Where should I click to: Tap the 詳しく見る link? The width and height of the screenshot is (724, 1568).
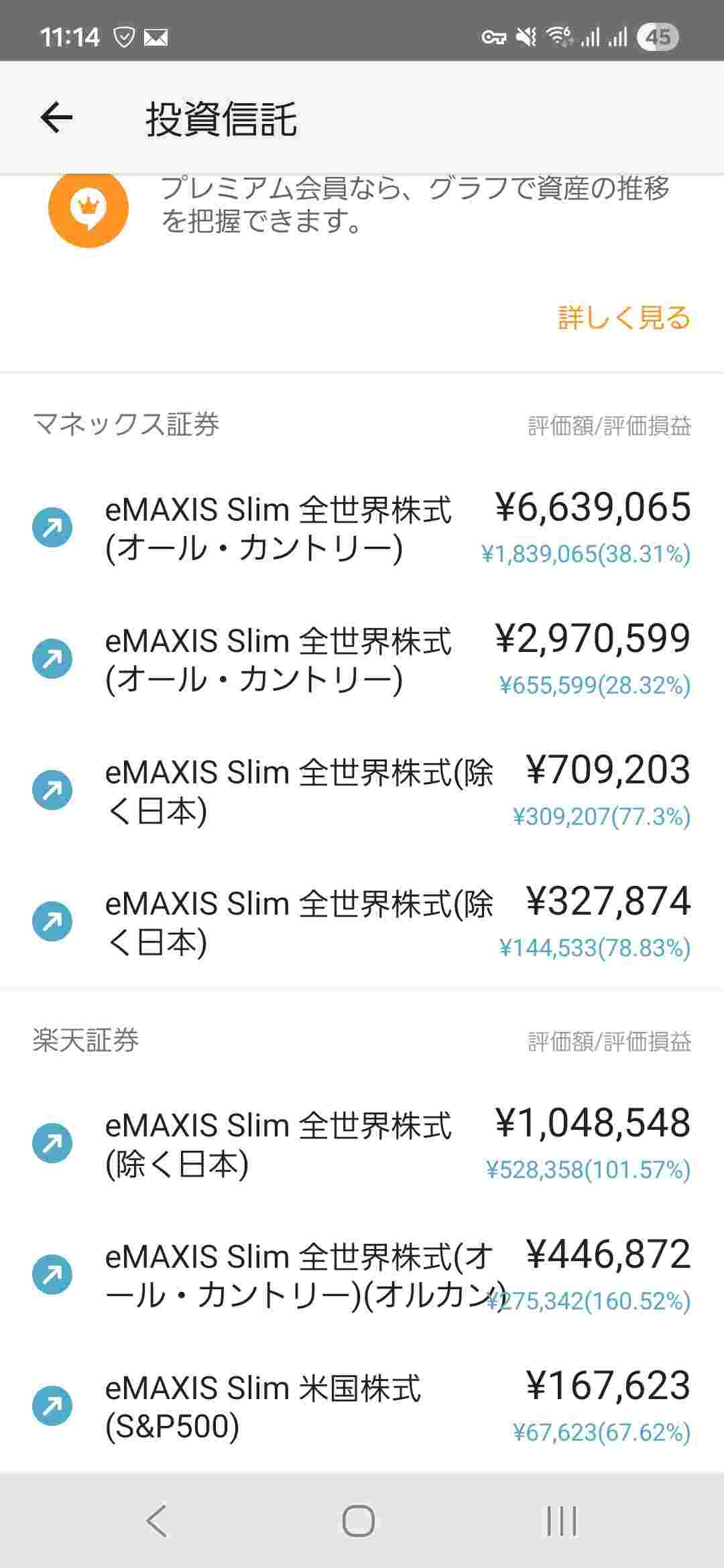tap(623, 318)
